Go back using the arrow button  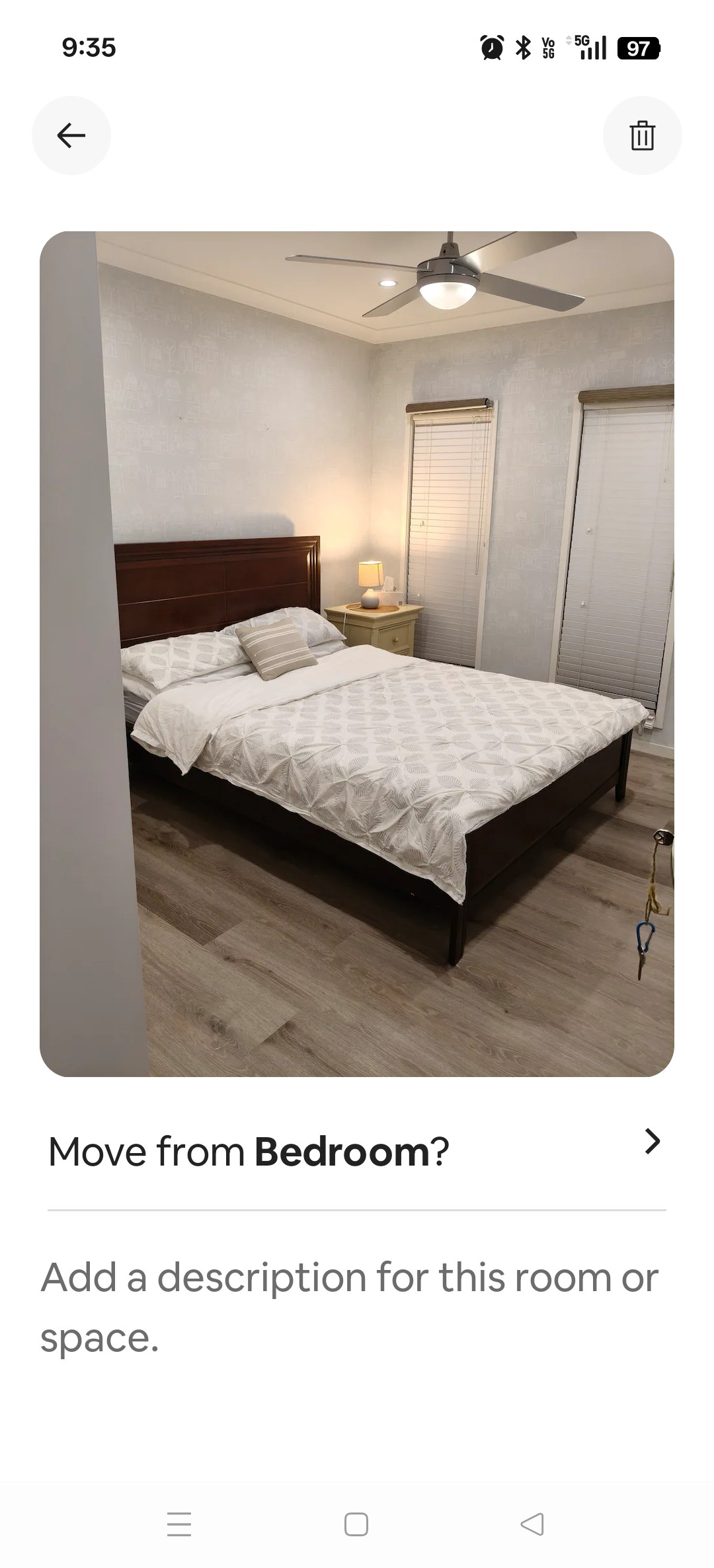click(x=71, y=135)
